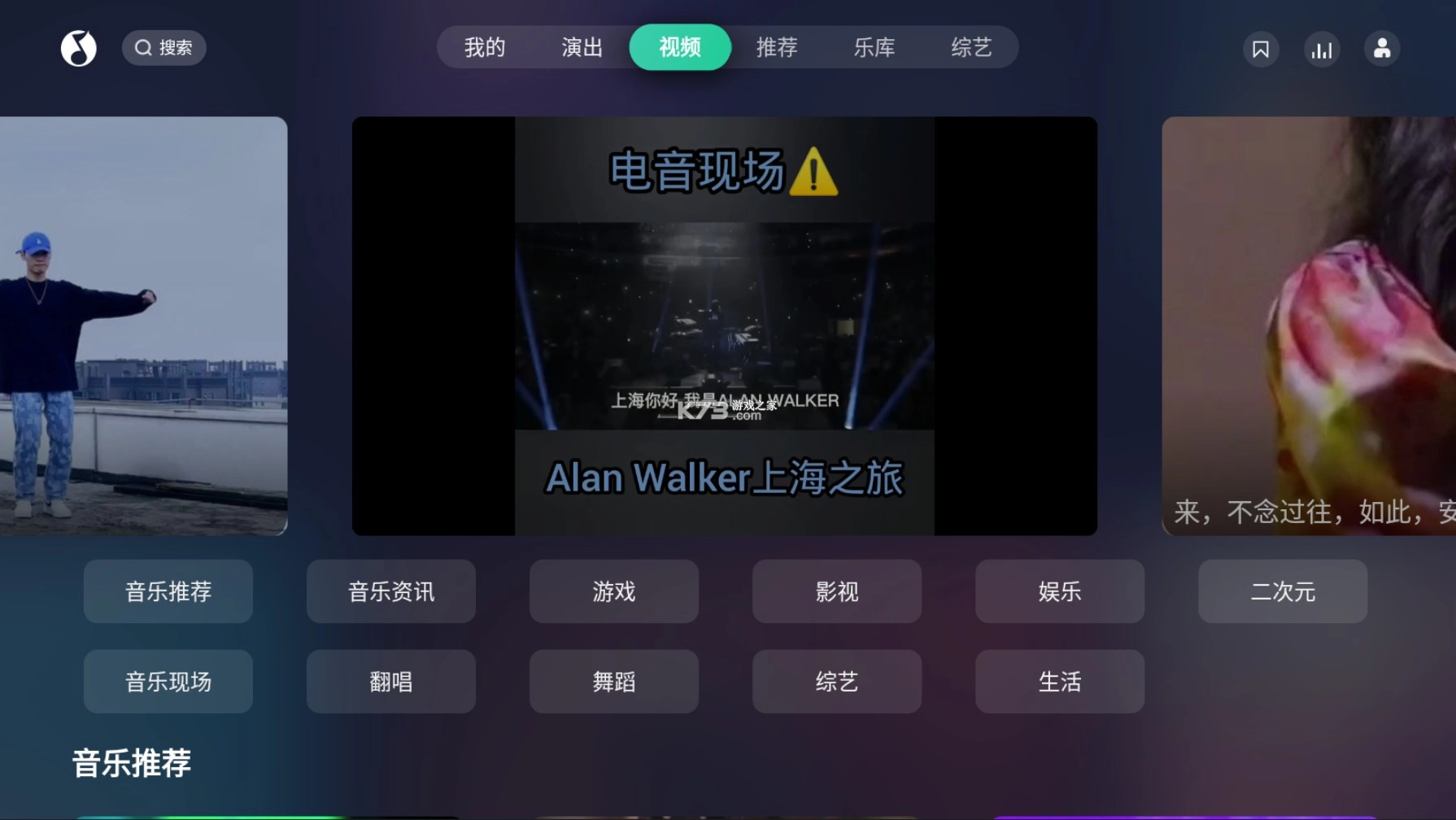Screen dimensions: 1456x820
Task: Select the 音乐推荐 category chip
Action: point(168,591)
